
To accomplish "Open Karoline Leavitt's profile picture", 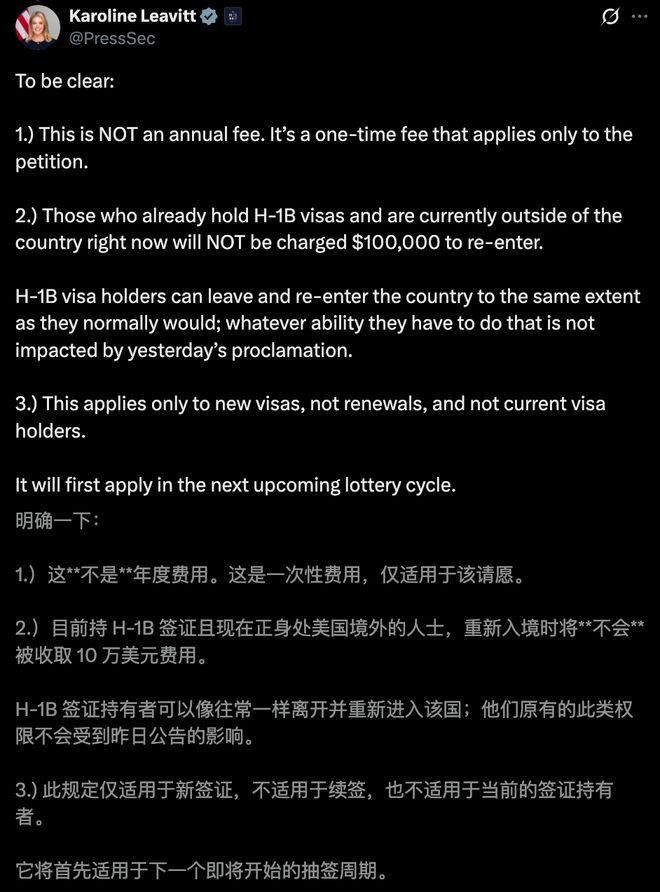I will click(x=37, y=27).
